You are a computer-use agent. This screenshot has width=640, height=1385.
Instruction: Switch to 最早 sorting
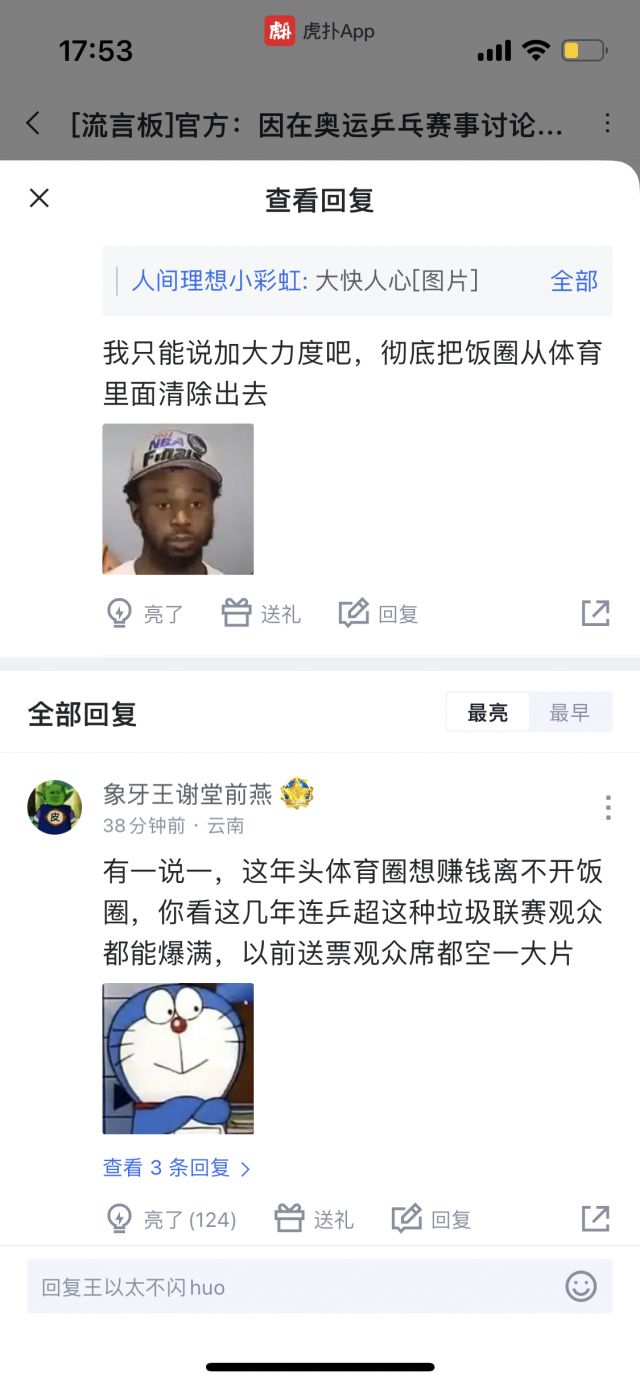point(570,713)
